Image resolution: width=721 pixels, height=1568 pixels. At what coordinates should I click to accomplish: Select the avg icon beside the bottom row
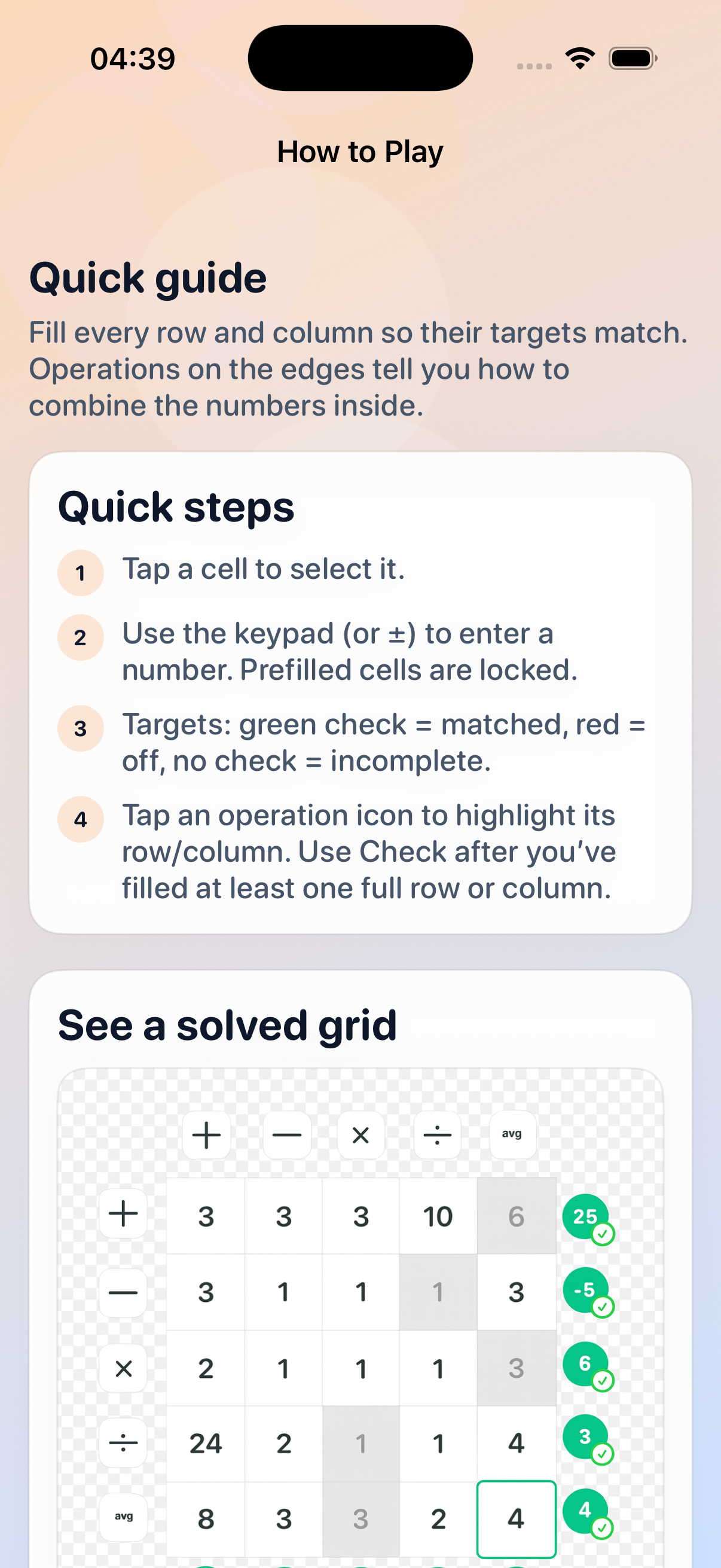click(x=124, y=1520)
